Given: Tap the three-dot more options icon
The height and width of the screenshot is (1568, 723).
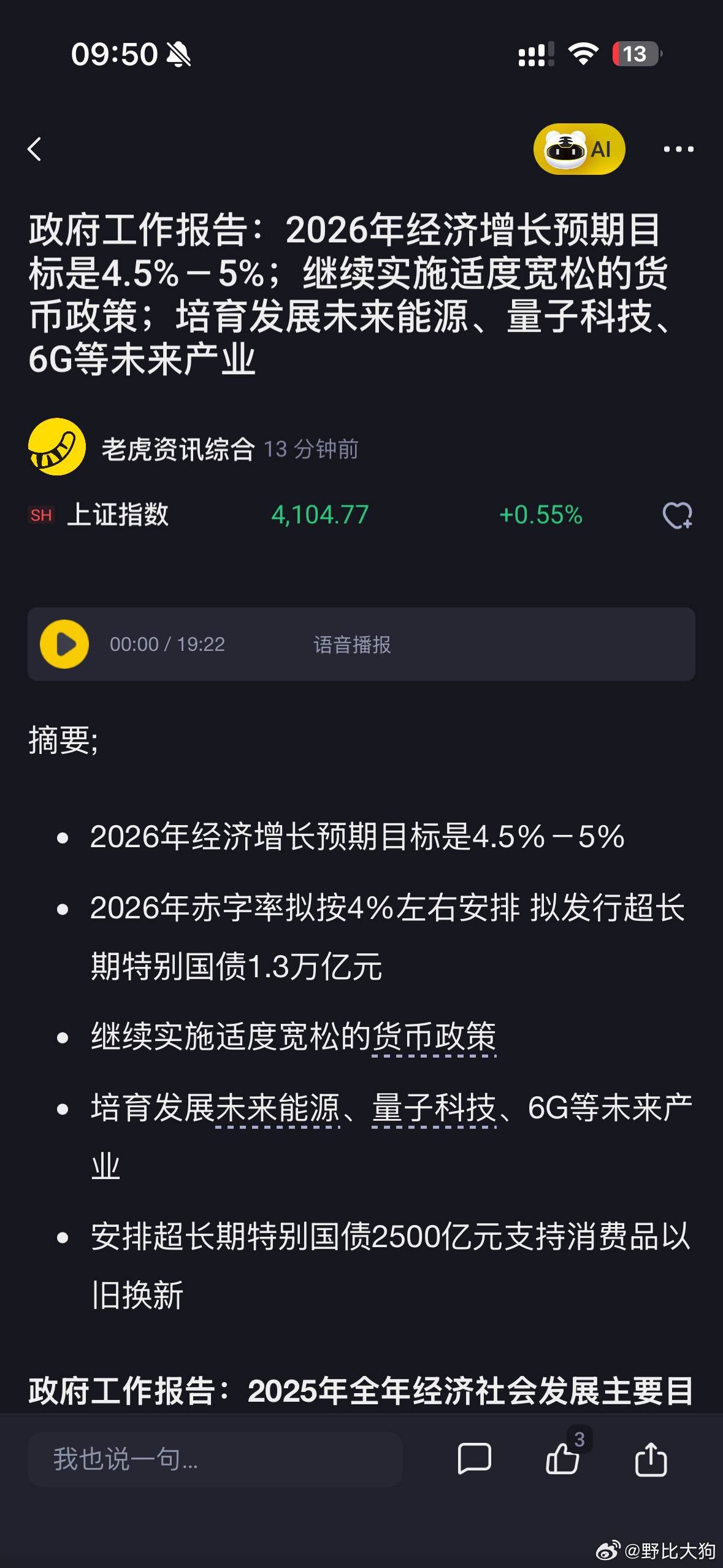Looking at the screenshot, I should 678,149.
